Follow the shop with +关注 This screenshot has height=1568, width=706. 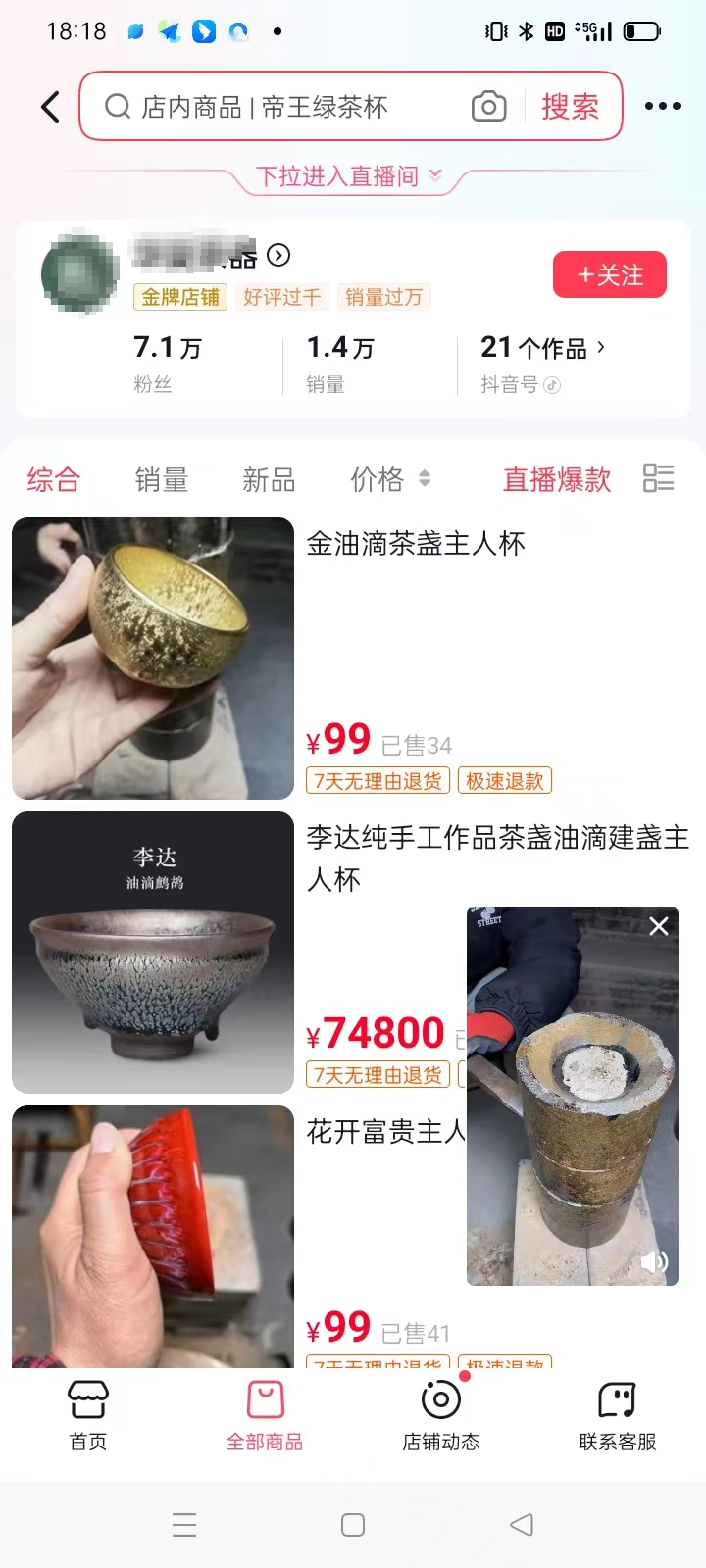610,275
